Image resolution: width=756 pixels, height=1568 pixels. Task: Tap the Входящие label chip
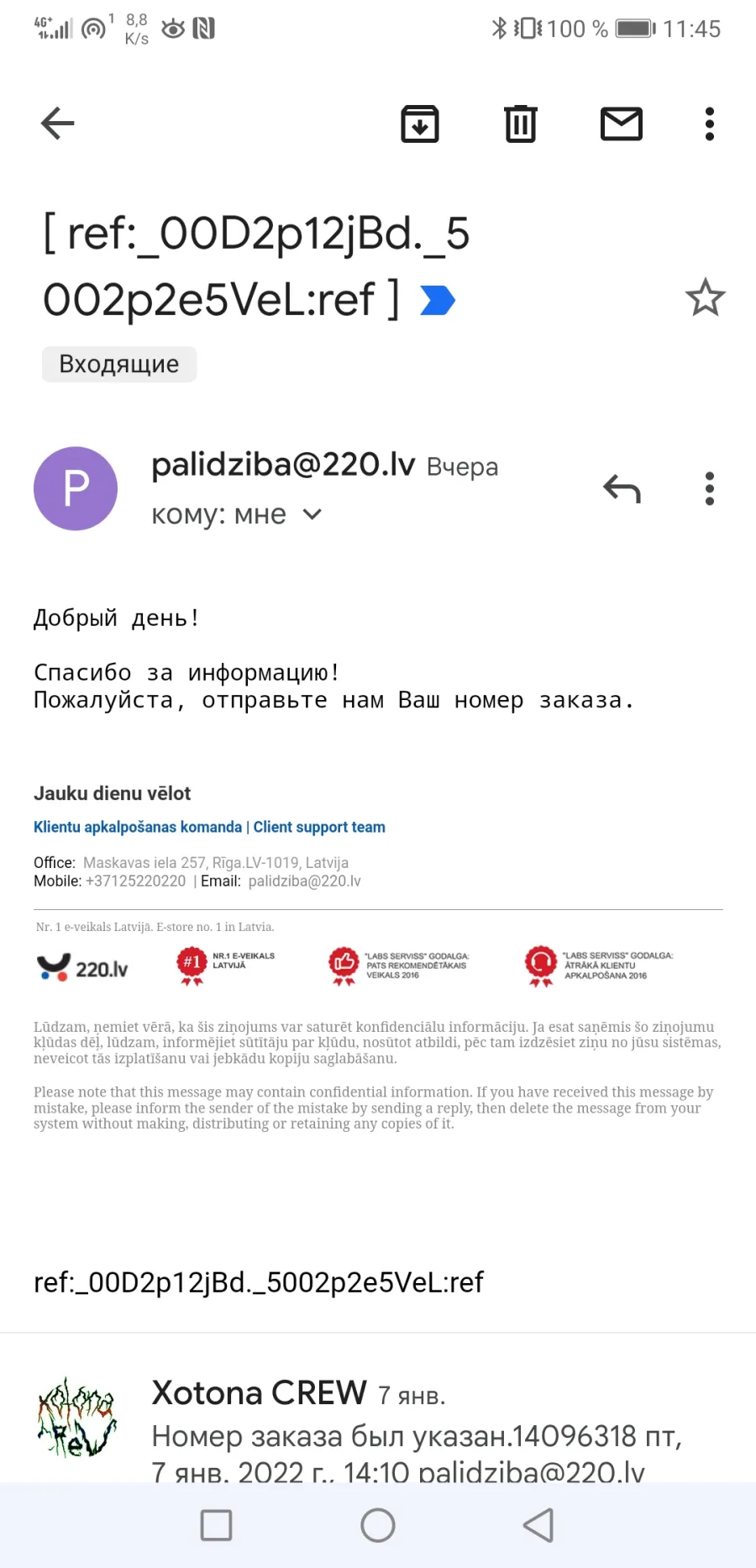(x=119, y=364)
